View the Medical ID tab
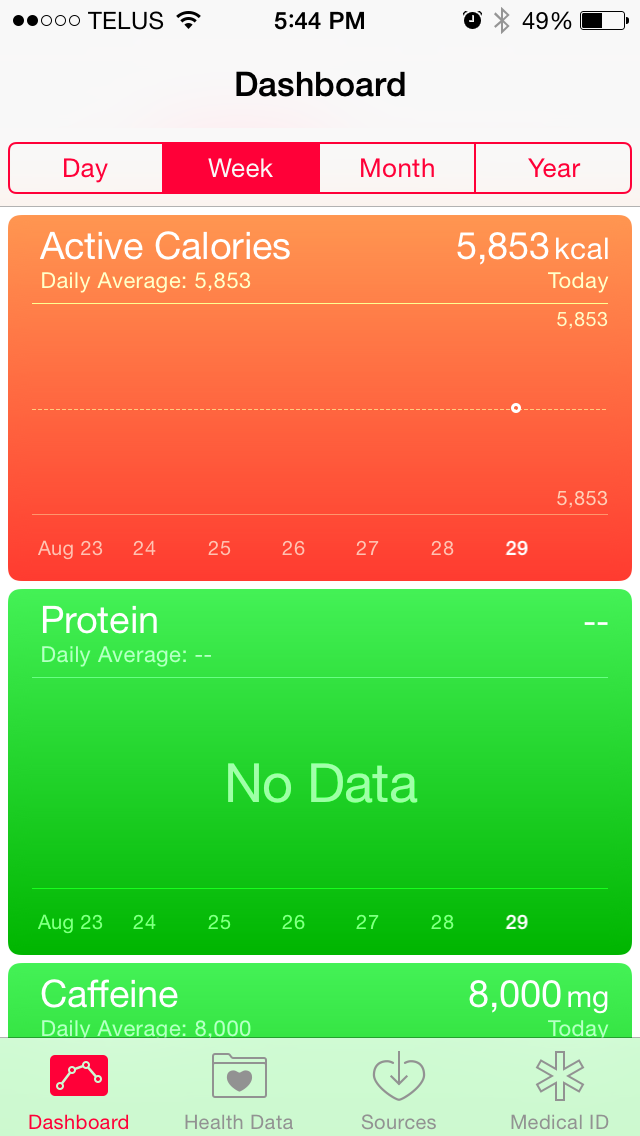This screenshot has height=1136, width=640. (x=559, y=1088)
